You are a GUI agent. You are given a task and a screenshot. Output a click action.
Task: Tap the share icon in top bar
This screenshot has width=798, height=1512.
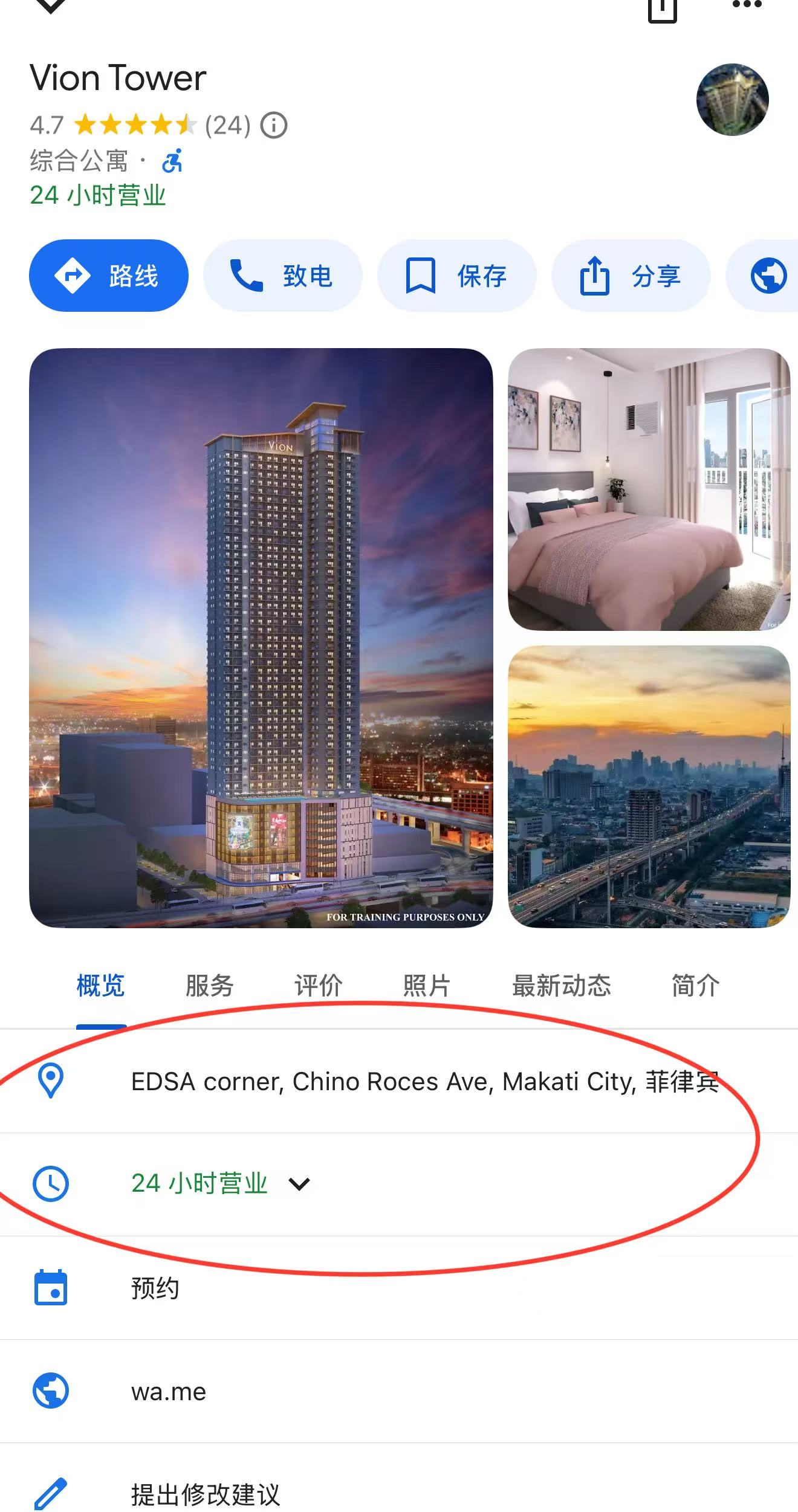click(662, 9)
